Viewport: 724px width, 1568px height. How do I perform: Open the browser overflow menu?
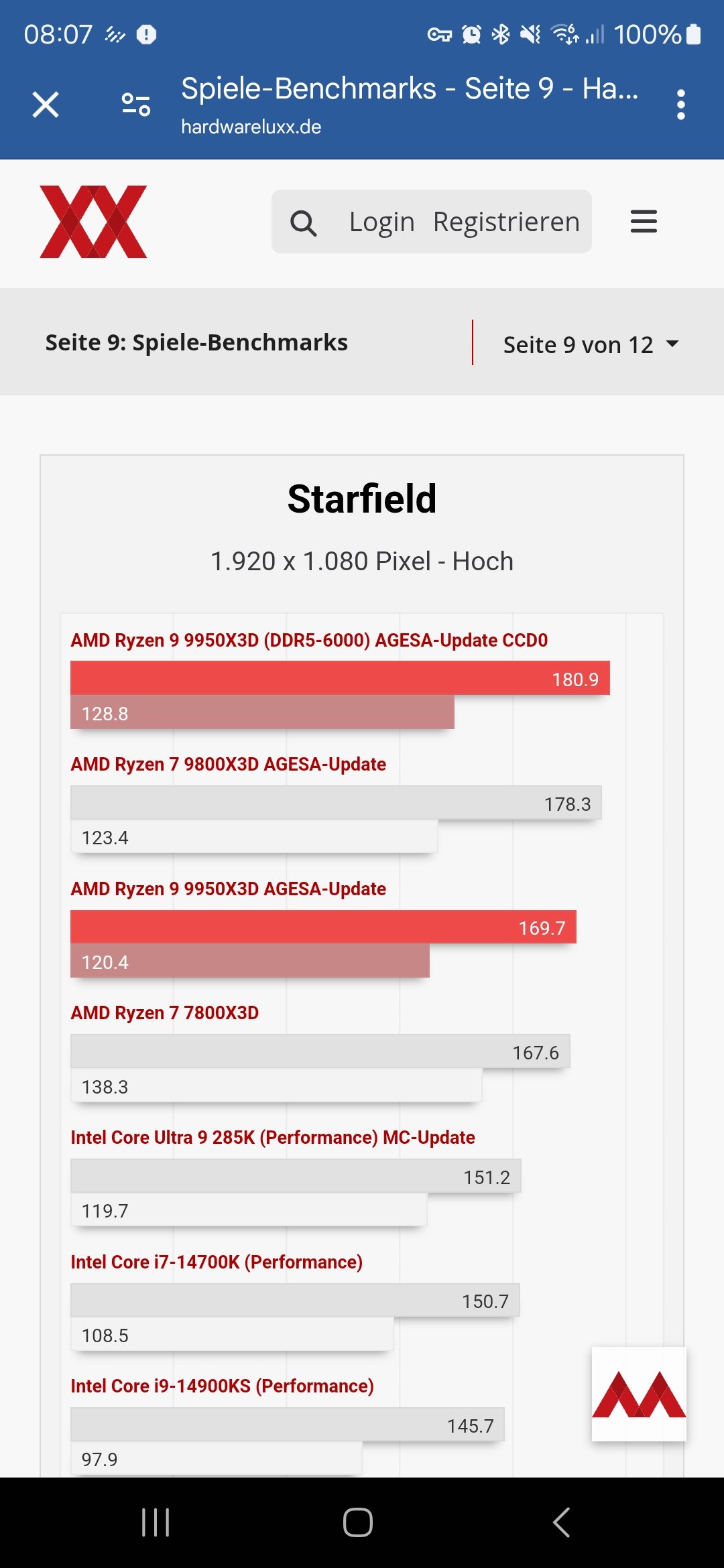[x=681, y=105]
